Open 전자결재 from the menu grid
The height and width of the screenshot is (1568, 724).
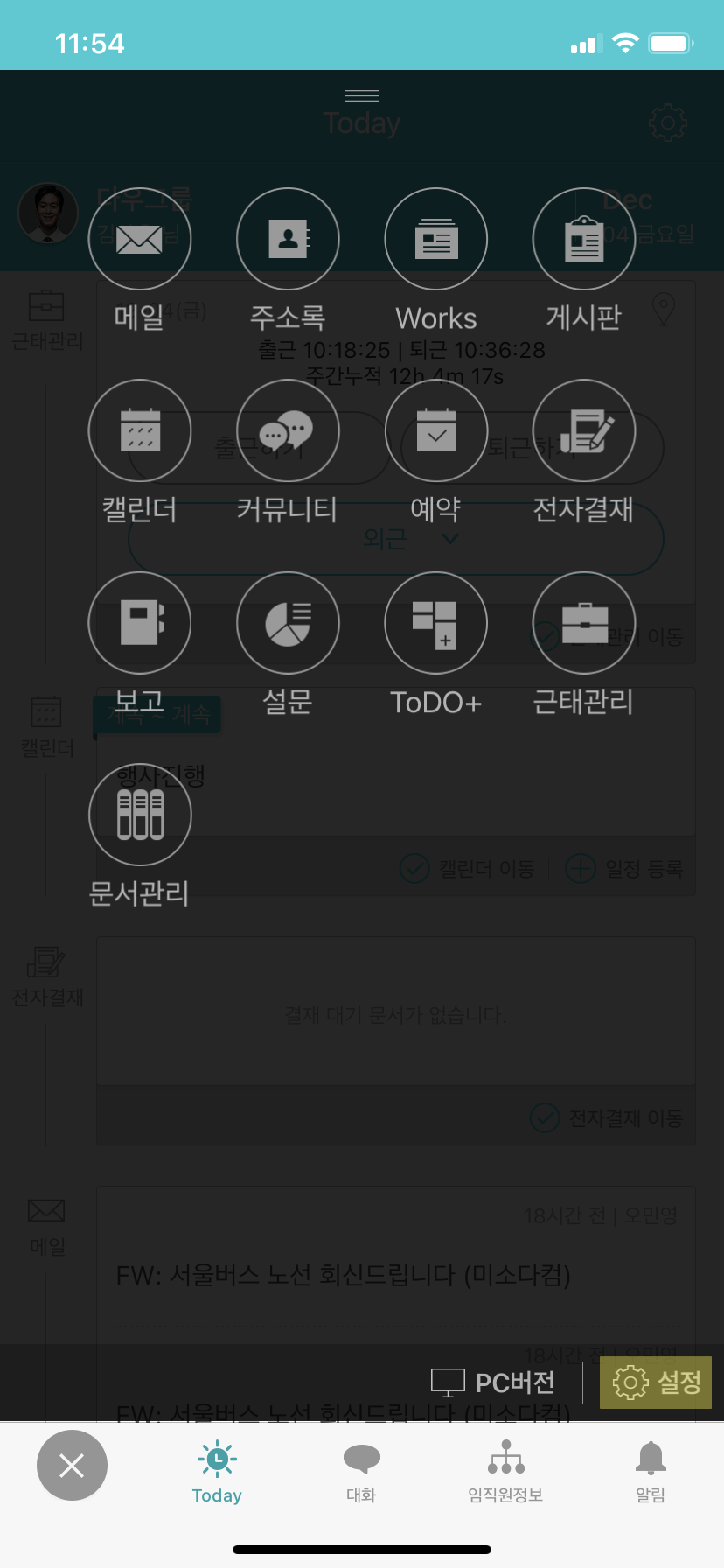point(584,431)
